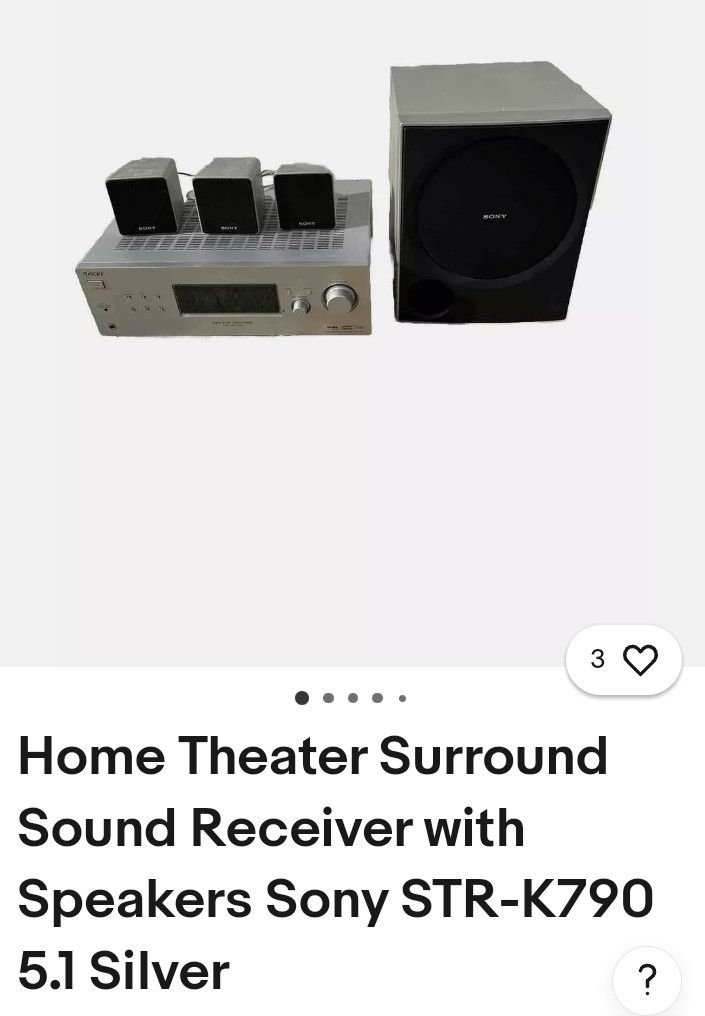
Task: Add this Sony listing to your watchlist
Action: 639,660
